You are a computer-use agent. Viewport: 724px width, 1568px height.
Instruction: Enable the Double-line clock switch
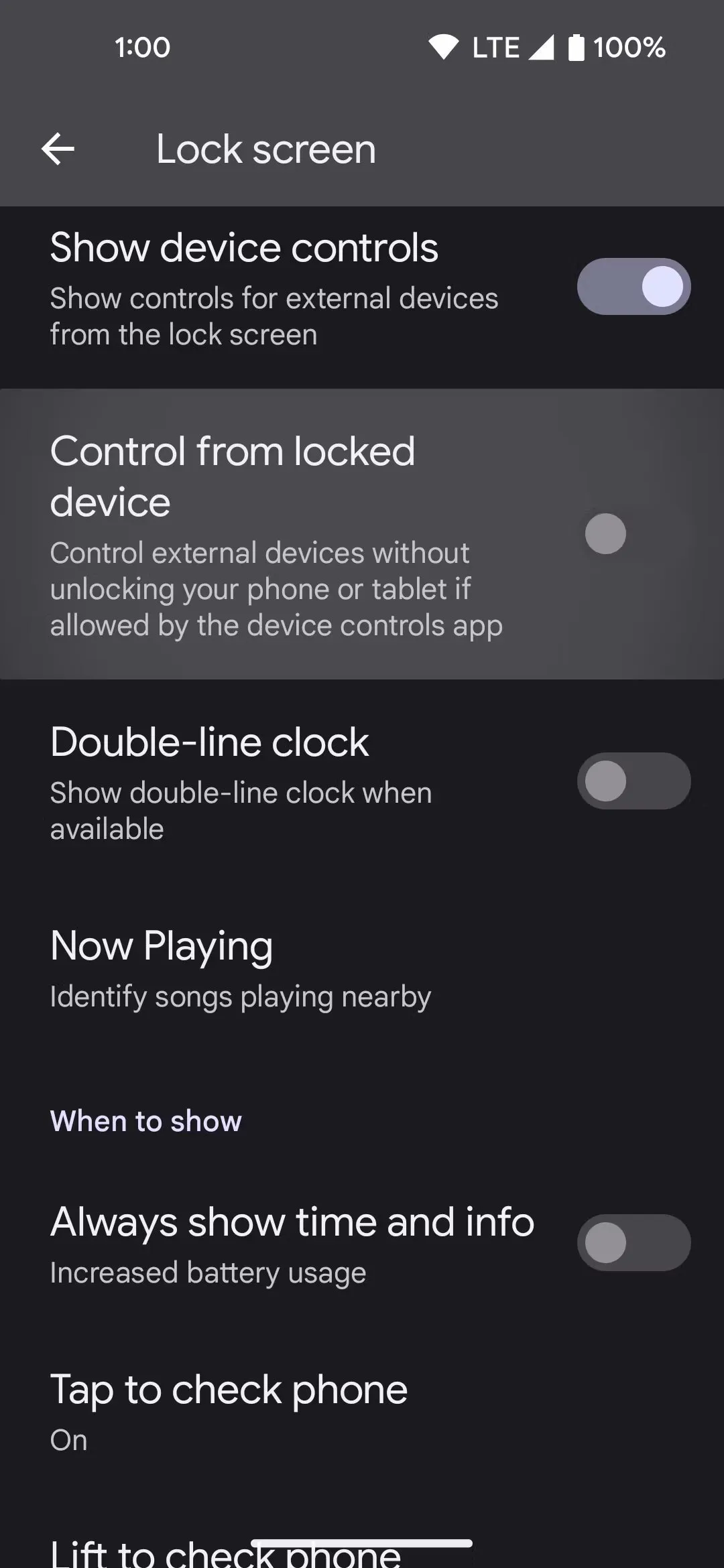coord(633,781)
